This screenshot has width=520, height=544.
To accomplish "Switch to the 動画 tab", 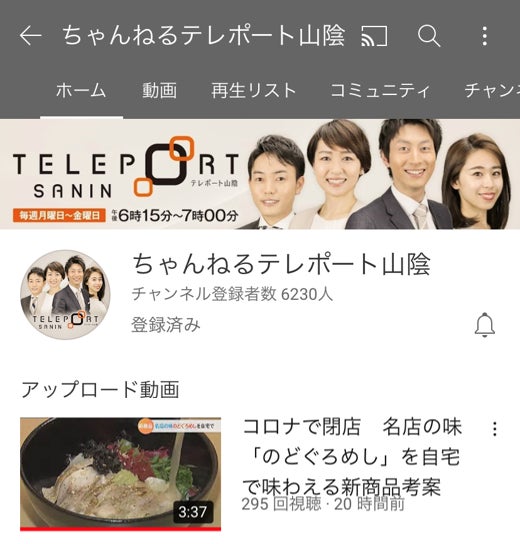I will [160, 91].
